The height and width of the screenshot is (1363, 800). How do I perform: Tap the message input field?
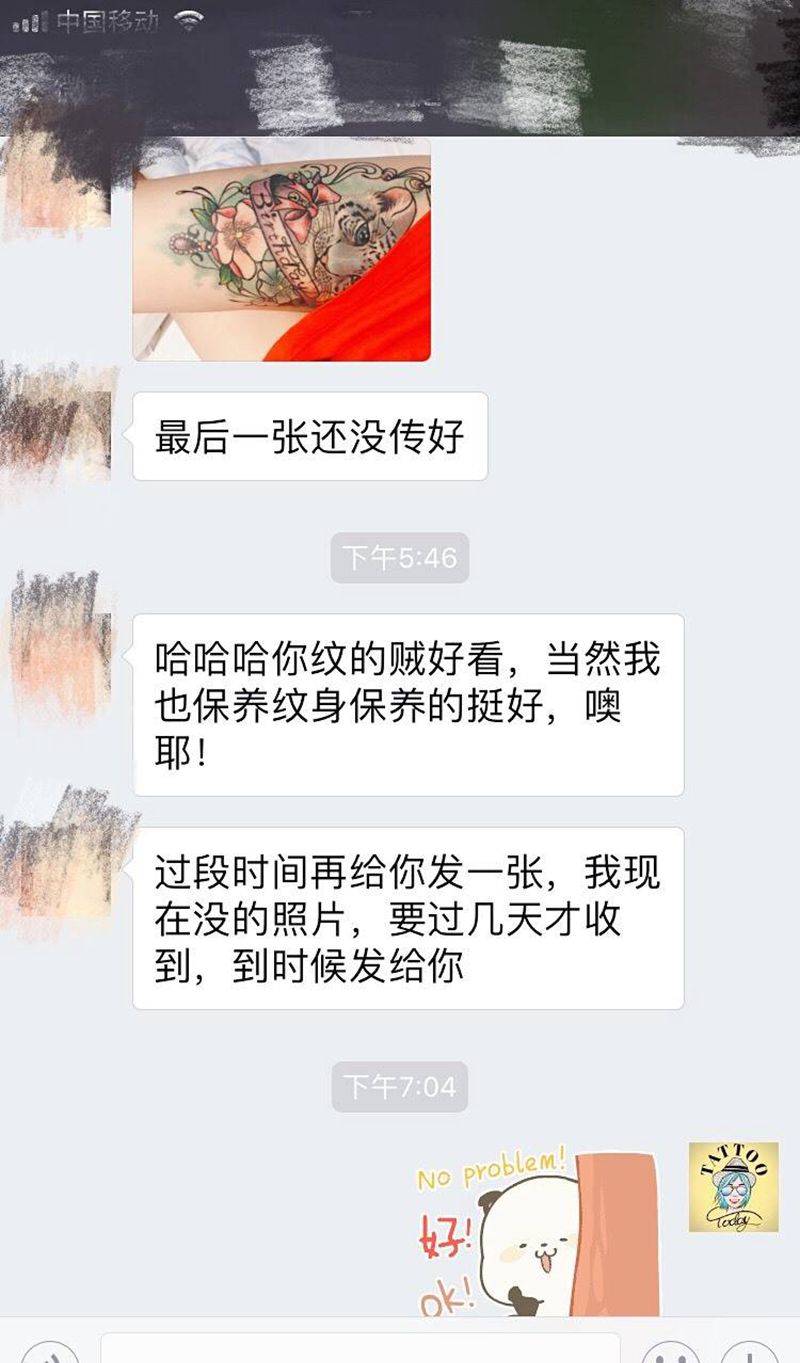coord(360,1350)
